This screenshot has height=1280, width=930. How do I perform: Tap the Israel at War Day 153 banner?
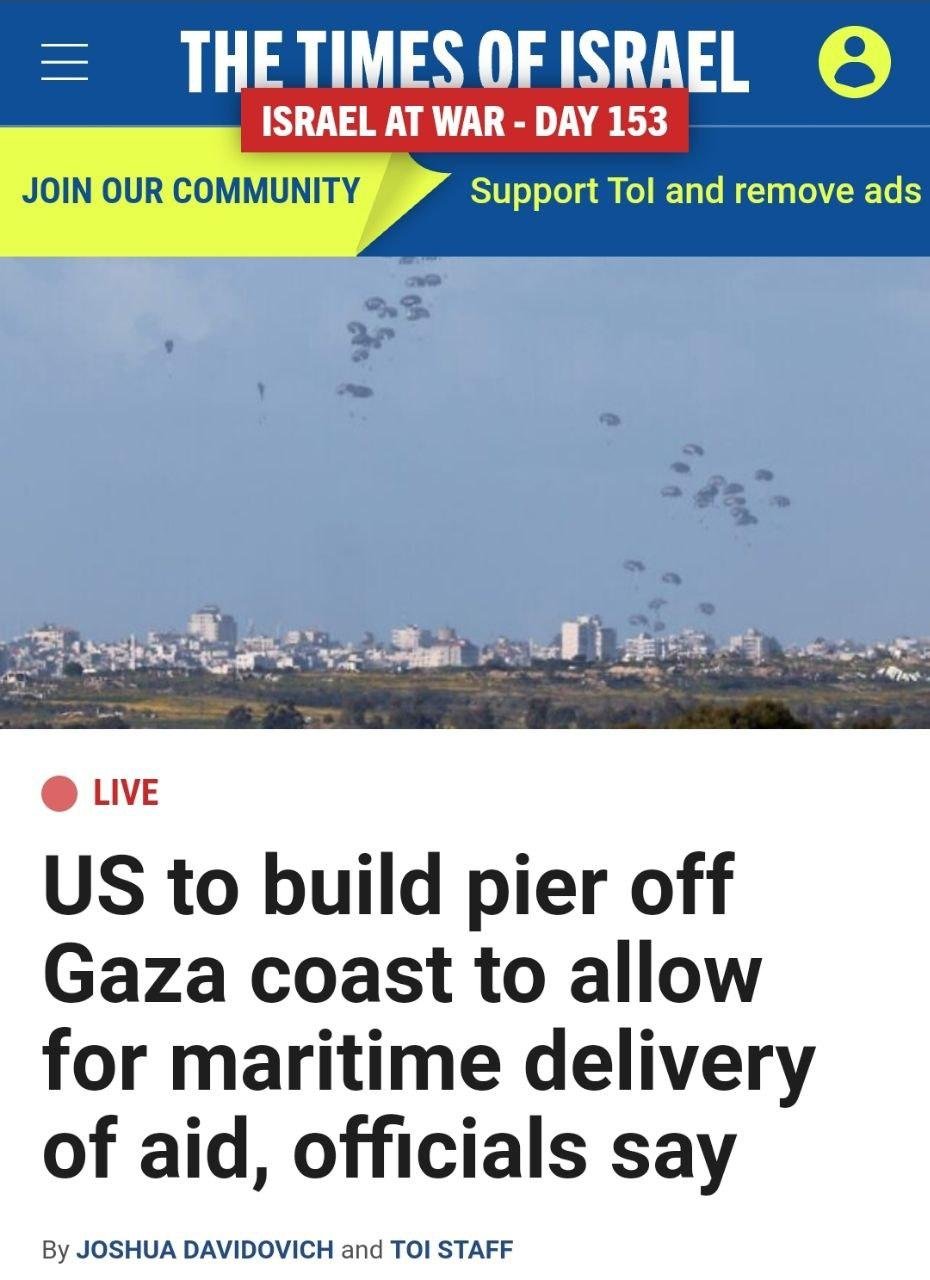464,121
